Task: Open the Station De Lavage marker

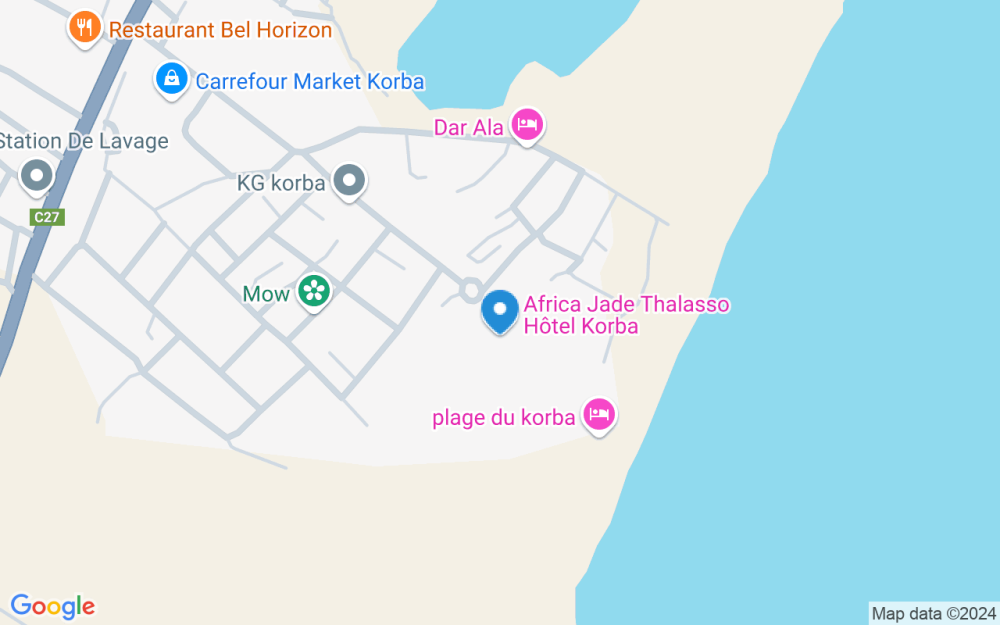Action: 36,177
